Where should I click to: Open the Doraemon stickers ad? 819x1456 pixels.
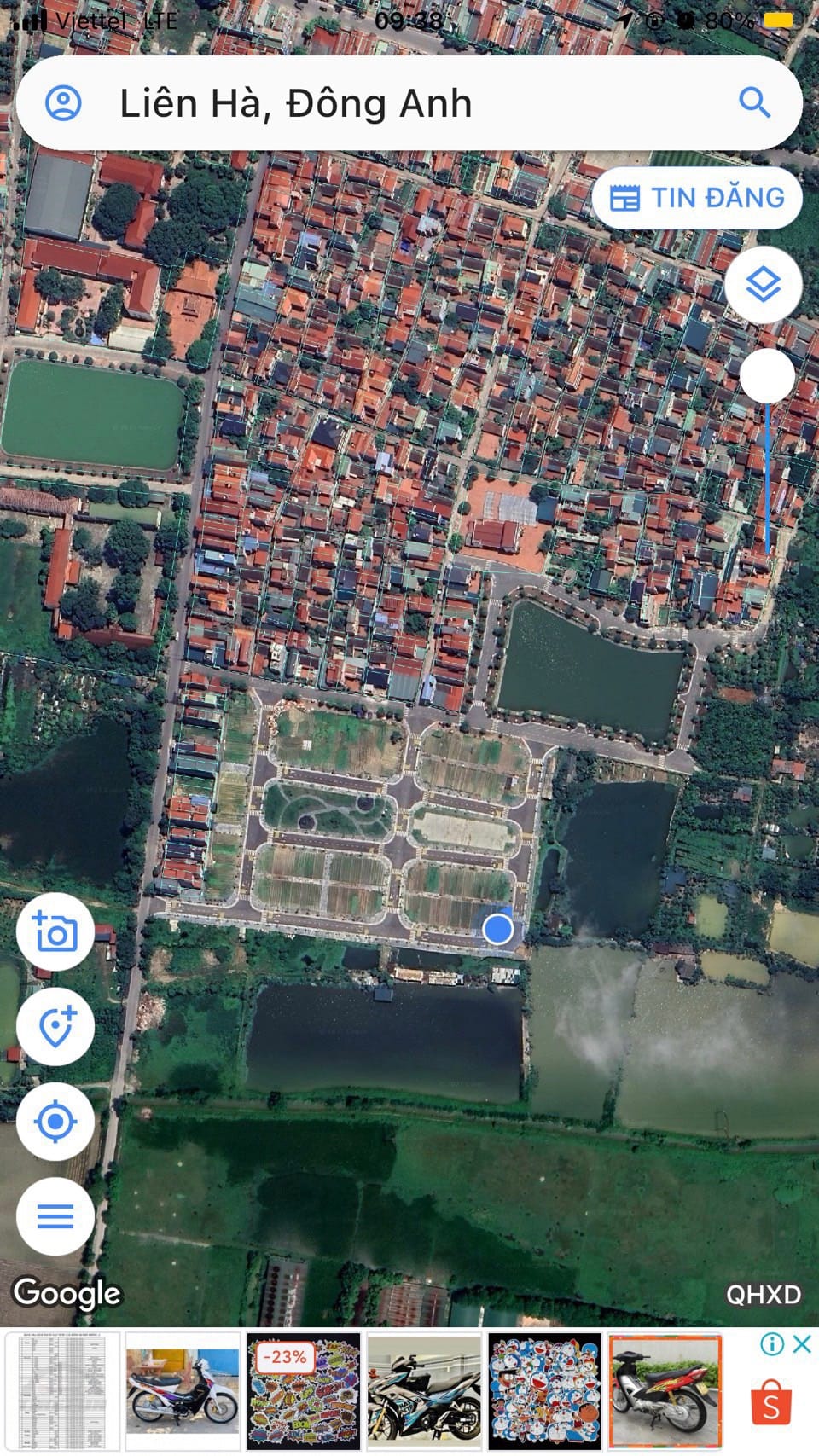[544, 1392]
